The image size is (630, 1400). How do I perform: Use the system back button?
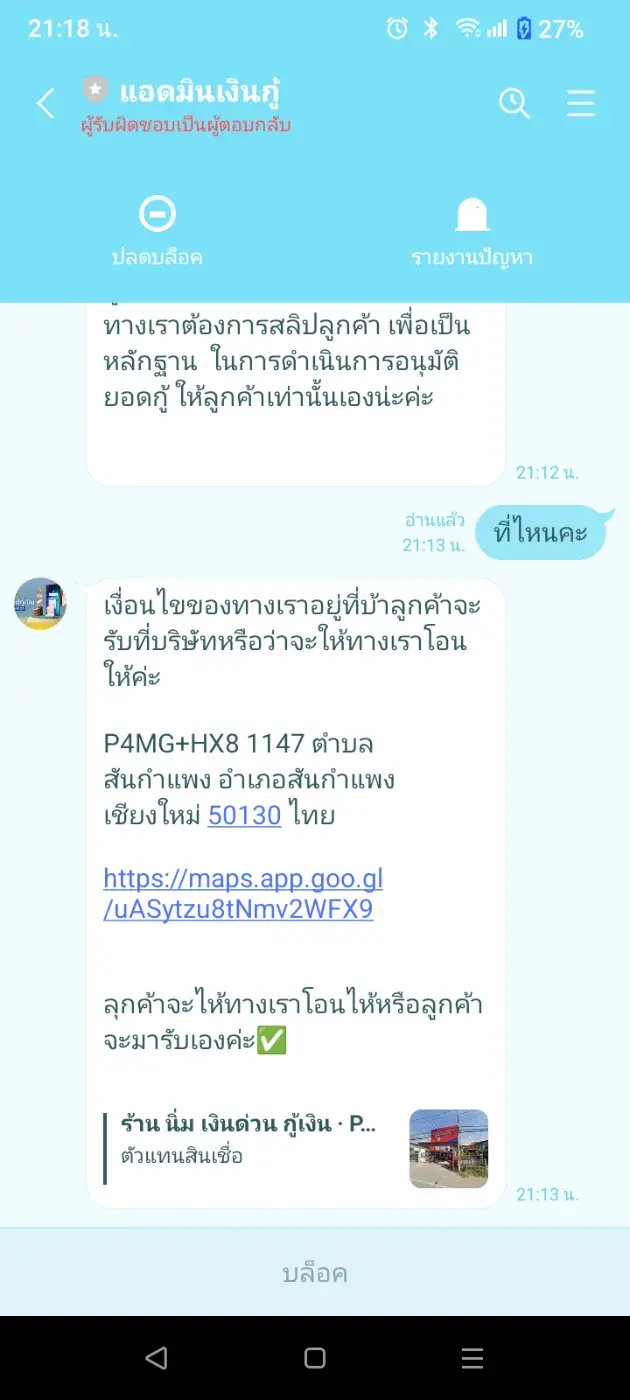pos(156,1358)
